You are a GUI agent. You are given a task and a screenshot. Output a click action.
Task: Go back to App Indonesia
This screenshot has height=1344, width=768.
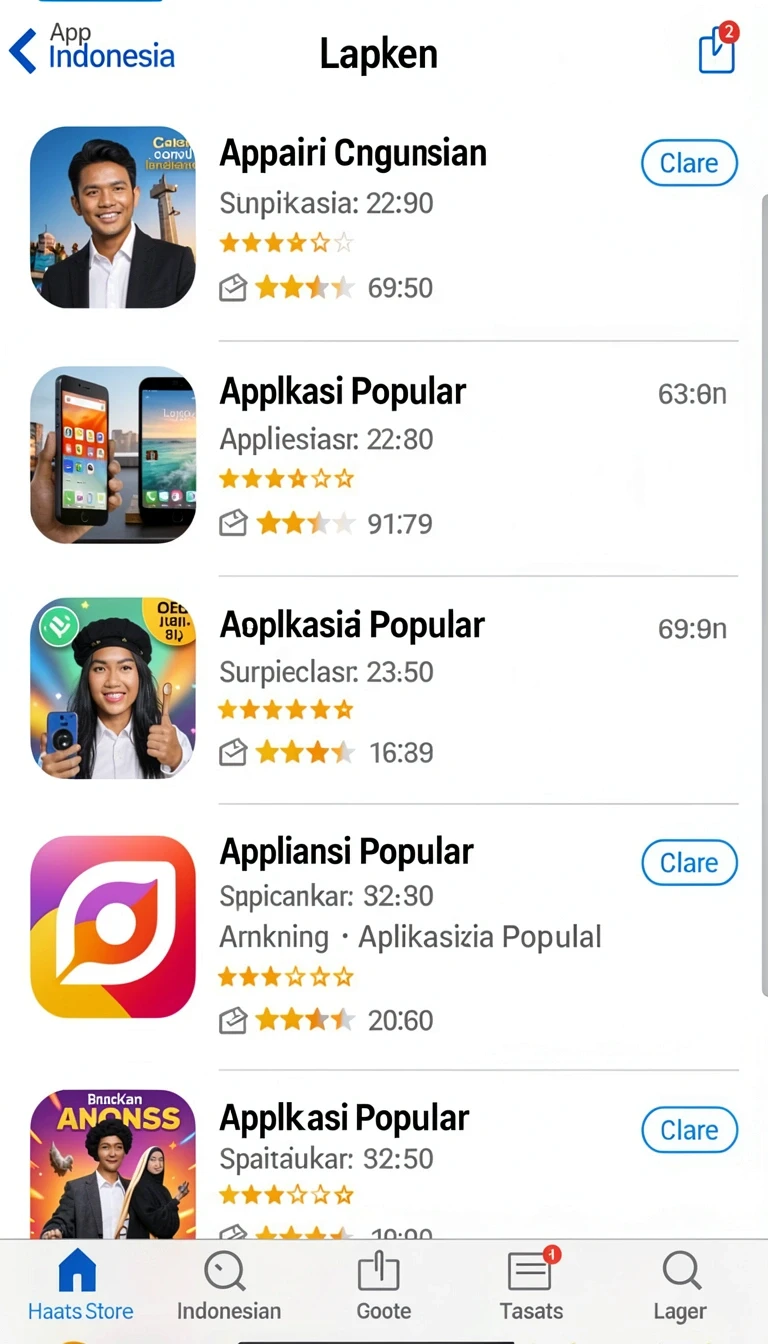(92, 48)
